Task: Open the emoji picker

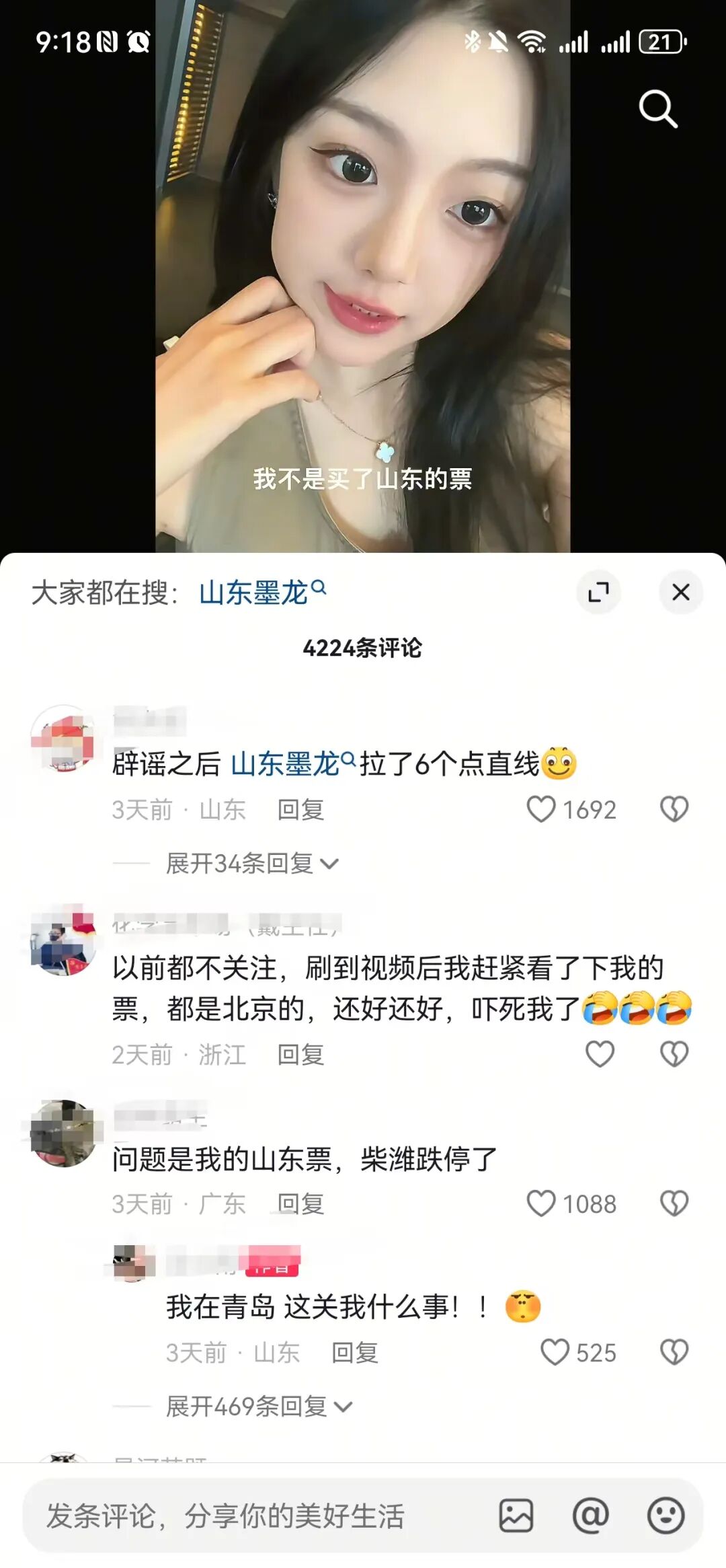Action: pos(665,1516)
